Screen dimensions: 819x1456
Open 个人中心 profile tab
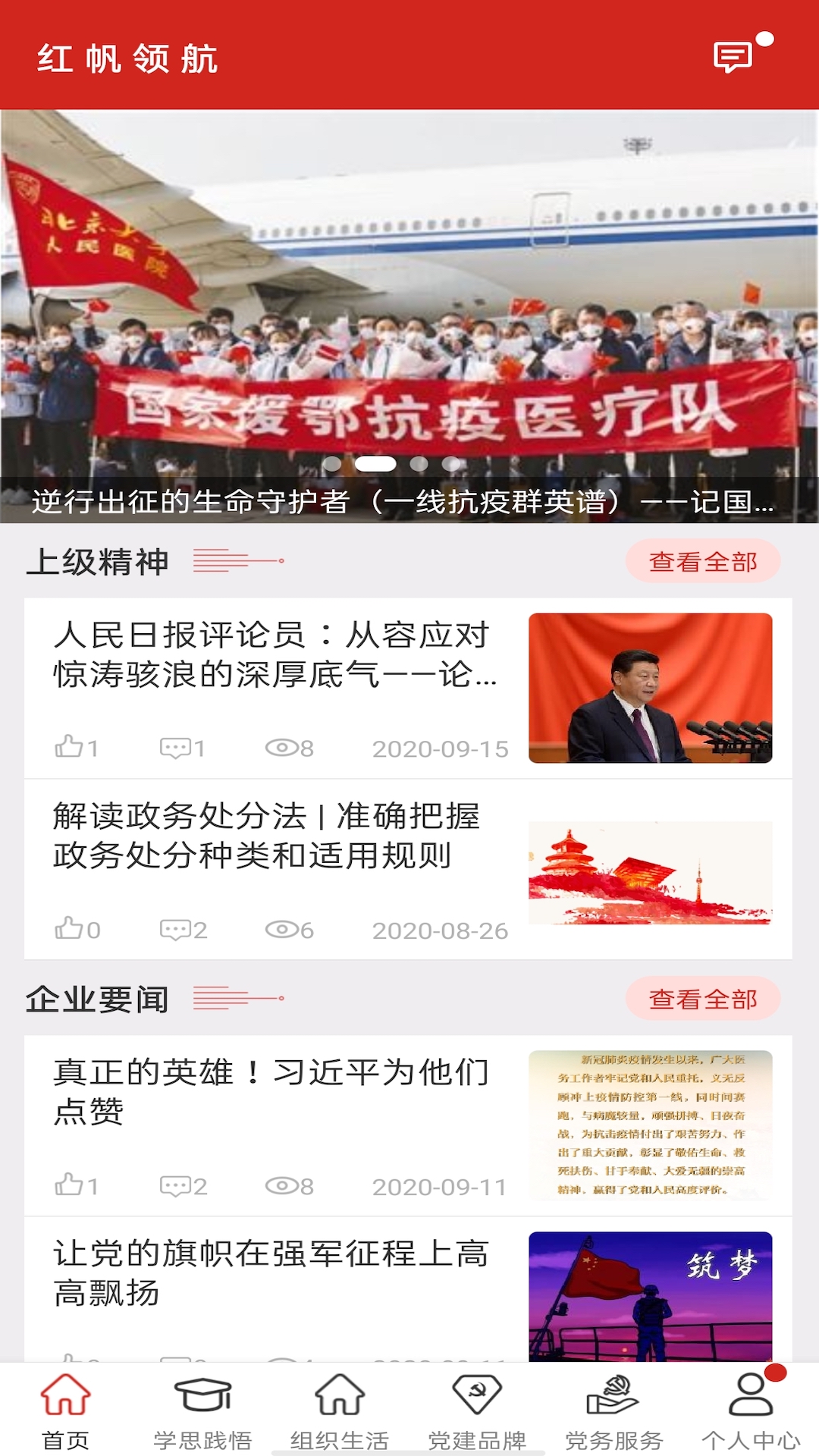click(751, 1410)
